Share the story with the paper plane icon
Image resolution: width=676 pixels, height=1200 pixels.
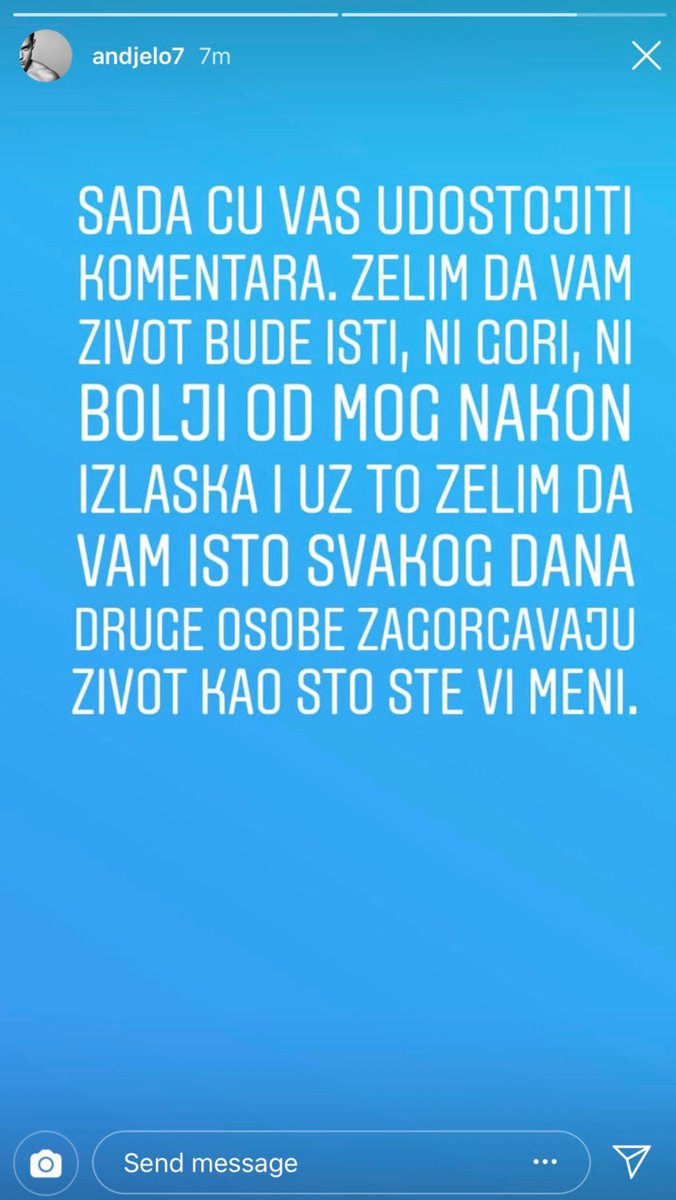(x=632, y=1162)
